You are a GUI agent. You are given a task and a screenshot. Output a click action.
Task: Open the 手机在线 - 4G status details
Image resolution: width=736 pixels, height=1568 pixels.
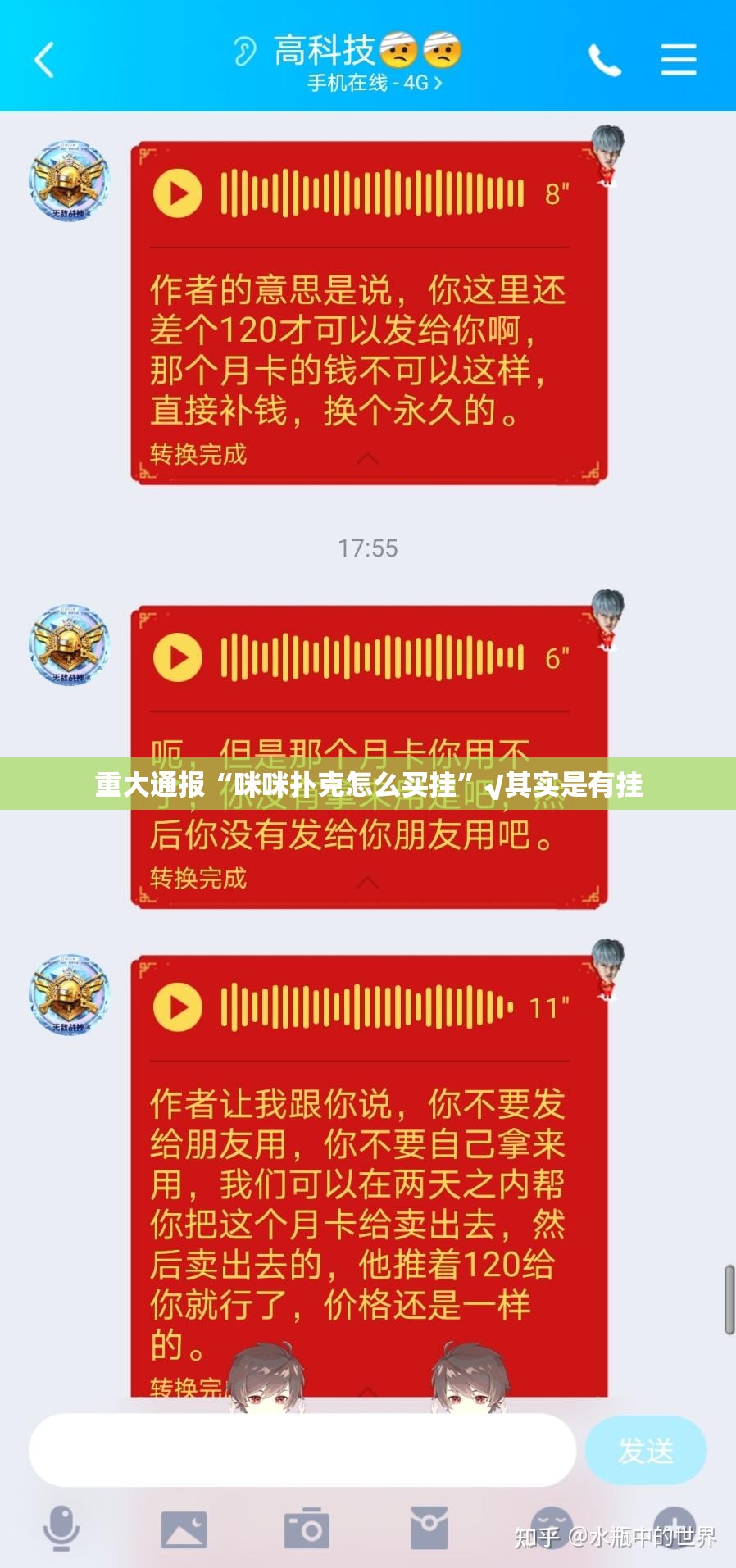tap(375, 83)
